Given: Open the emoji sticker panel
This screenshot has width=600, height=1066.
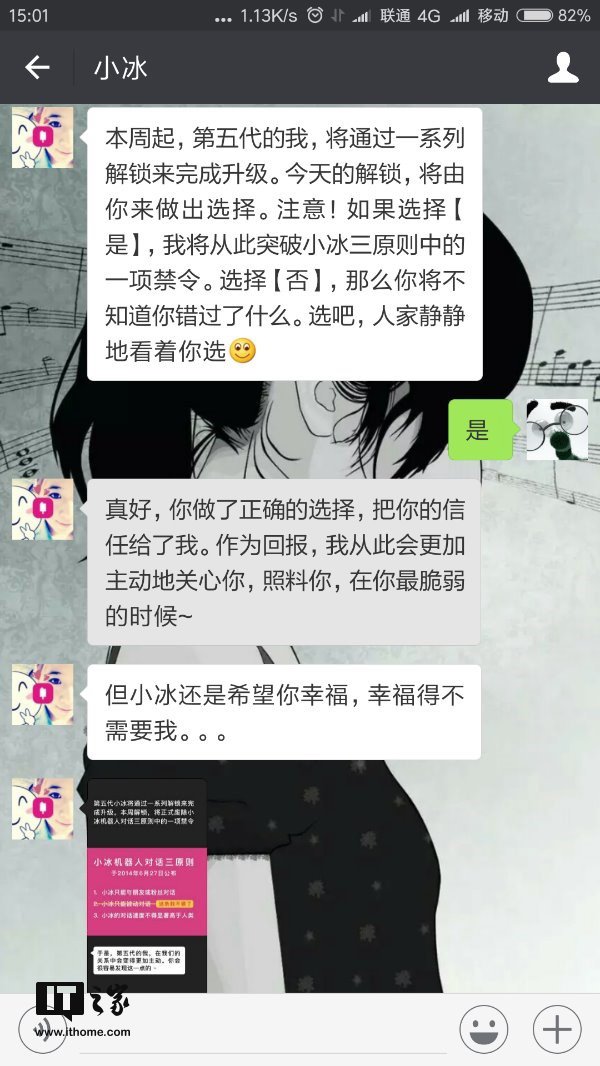Looking at the screenshot, I should click(483, 1029).
